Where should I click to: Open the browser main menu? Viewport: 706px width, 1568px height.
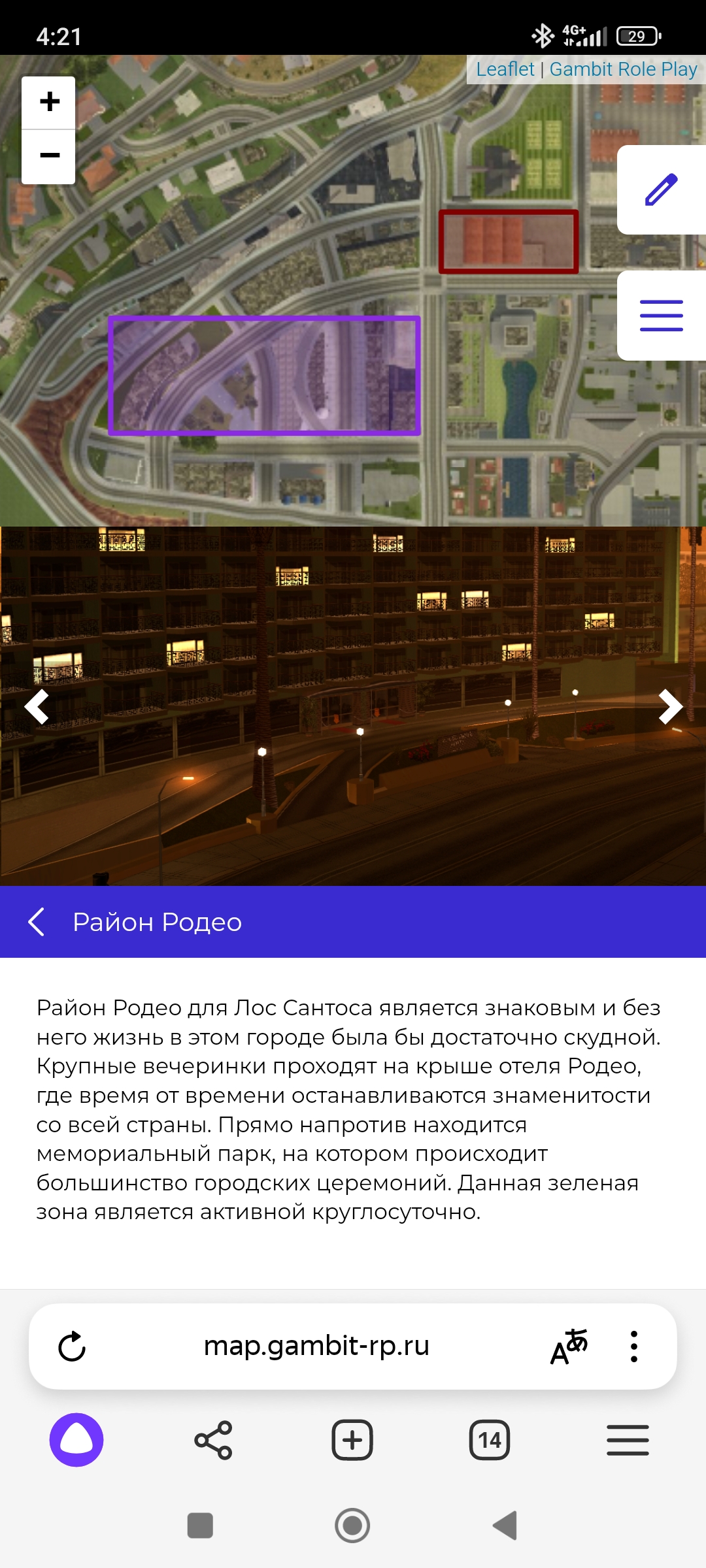point(628,1440)
